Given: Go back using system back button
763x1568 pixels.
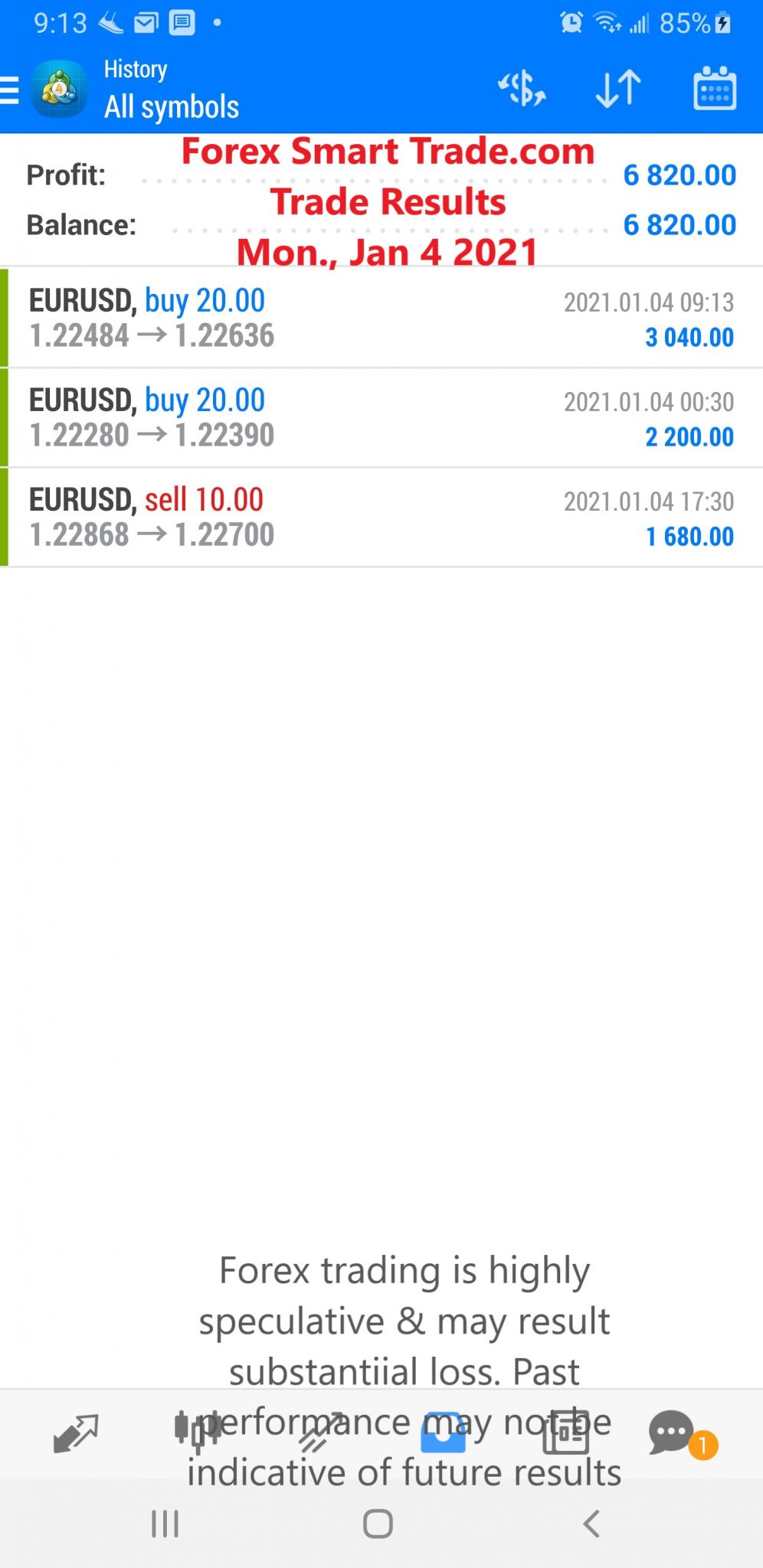Looking at the screenshot, I should coord(591,1524).
